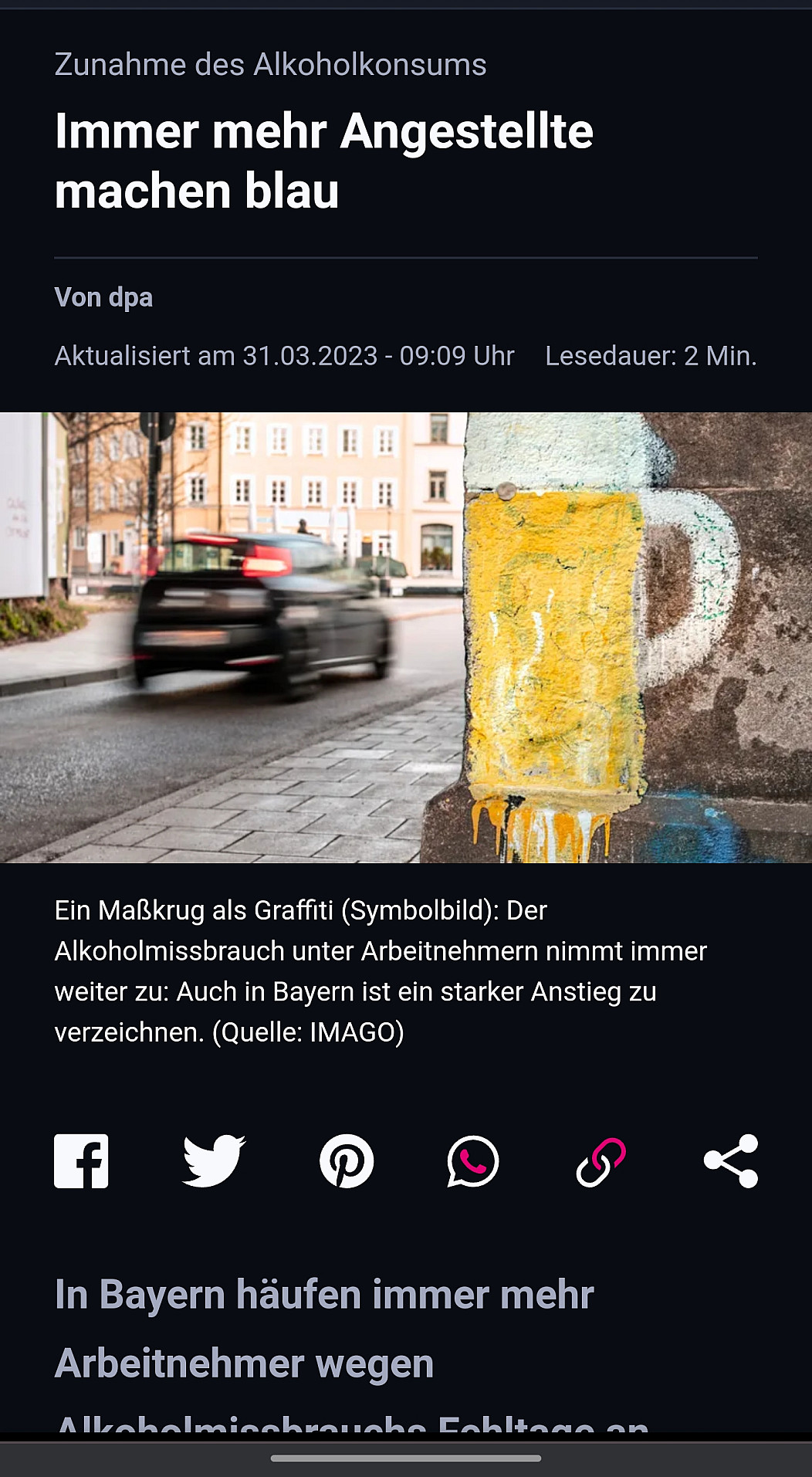Share the article on Twitter
Image resolution: width=812 pixels, height=1477 pixels.
214,1160
